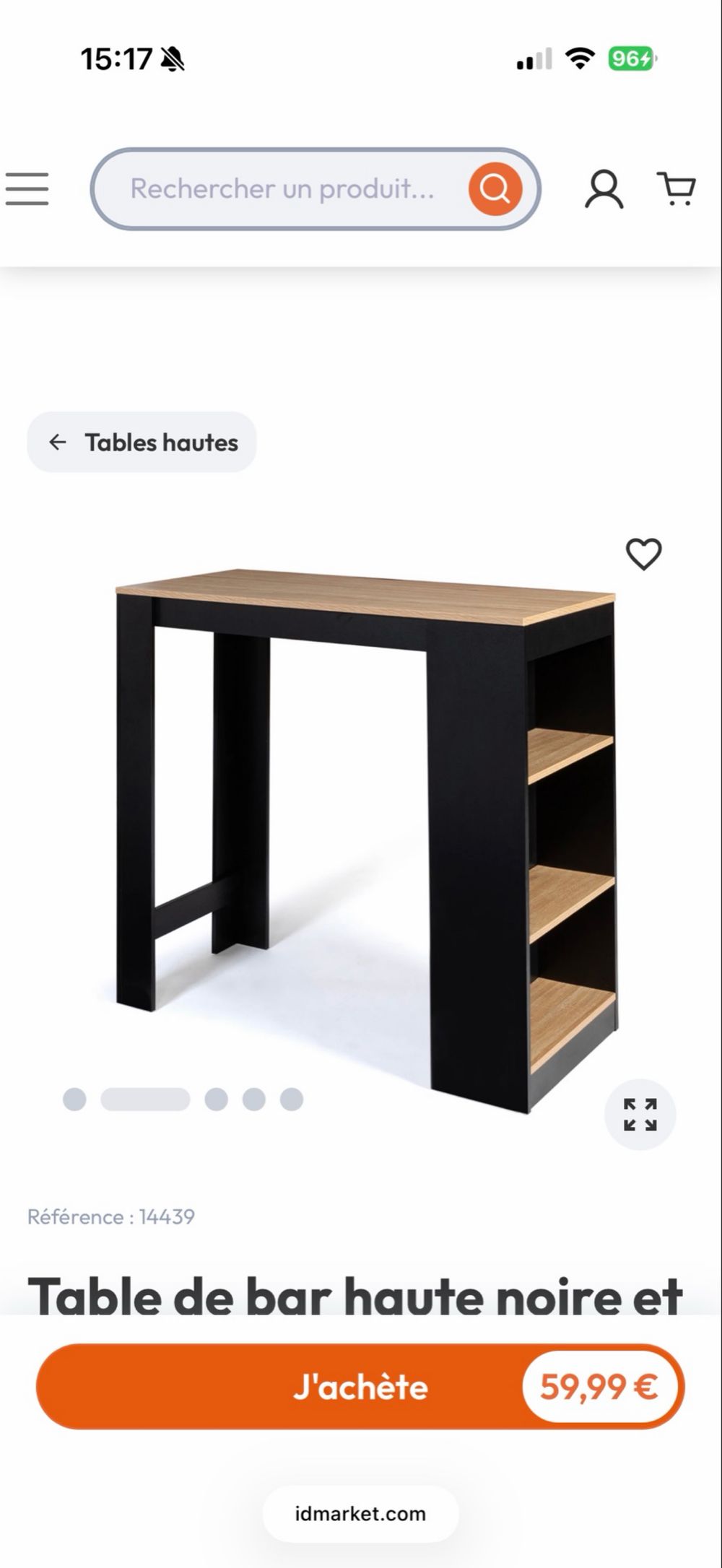Buy with the J'achète button
Image resolution: width=722 pixels, height=1568 pixels.
tap(360, 1387)
